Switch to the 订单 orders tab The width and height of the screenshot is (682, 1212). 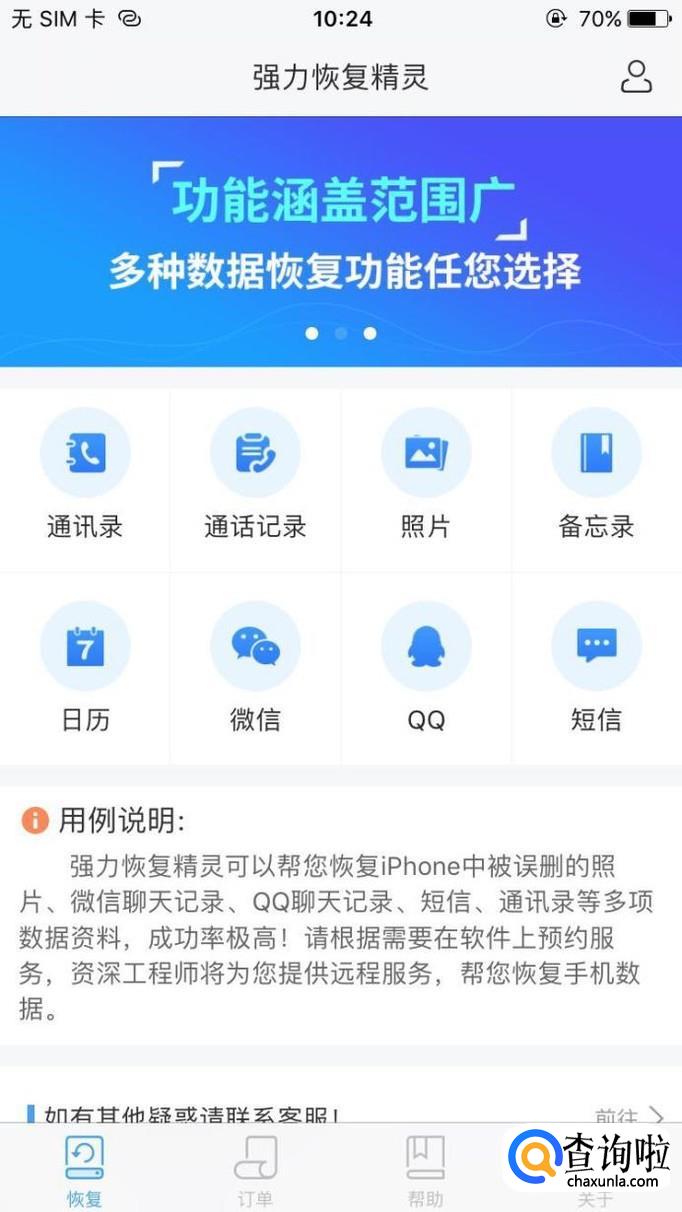click(x=254, y=1172)
